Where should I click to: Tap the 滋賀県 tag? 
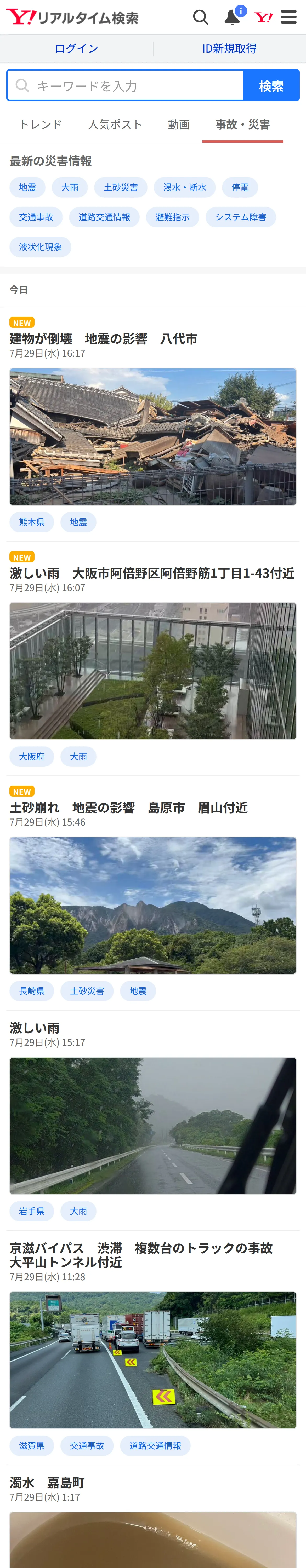tap(32, 1446)
